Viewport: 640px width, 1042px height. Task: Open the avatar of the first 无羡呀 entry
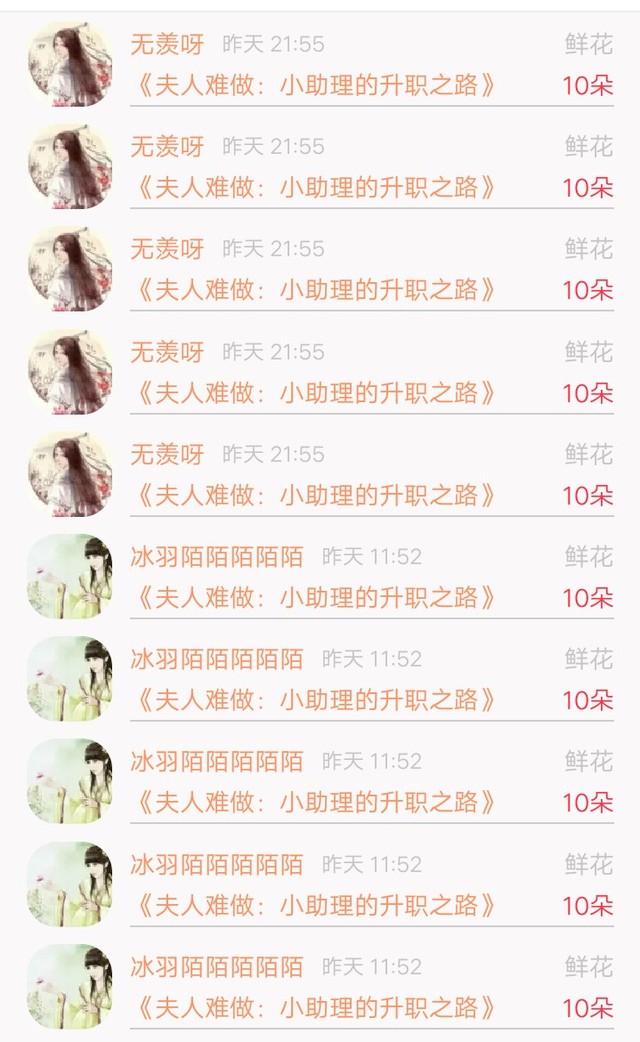tap(70, 64)
